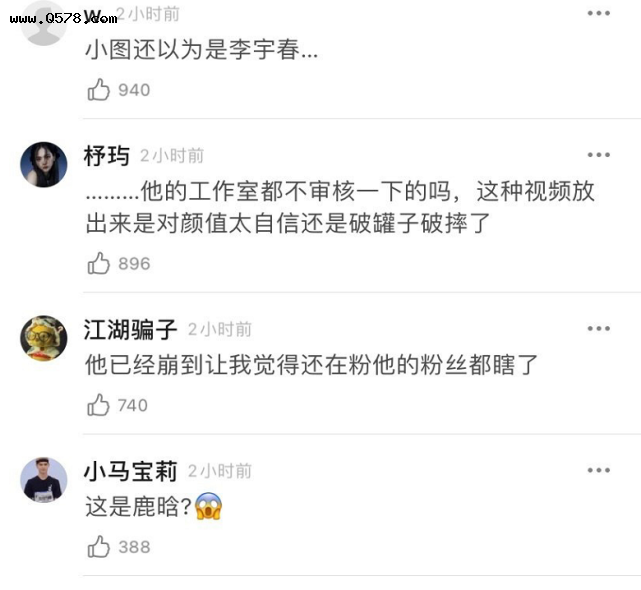Open more options for 杼玙's comment

pos(598,156)
